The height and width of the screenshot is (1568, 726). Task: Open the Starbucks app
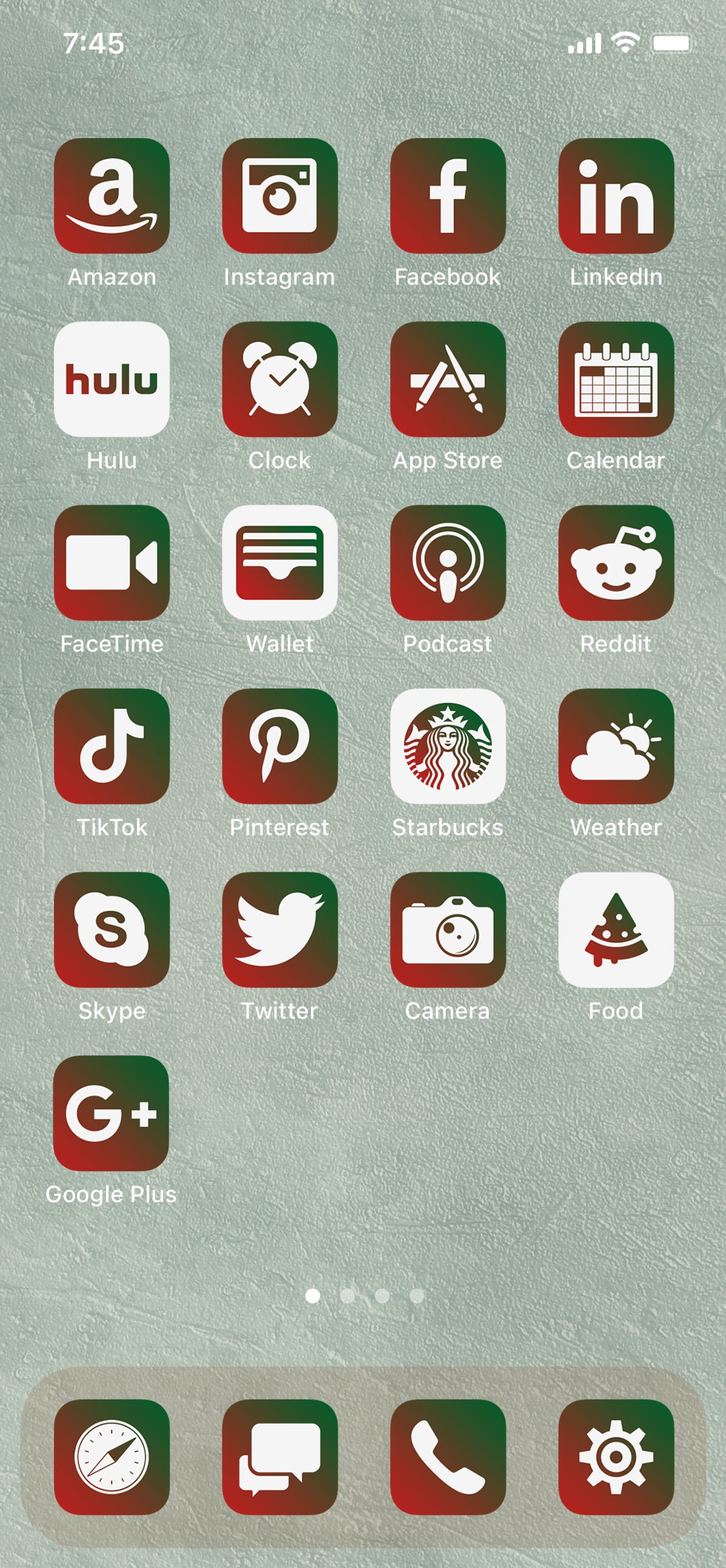coord(448,746)
